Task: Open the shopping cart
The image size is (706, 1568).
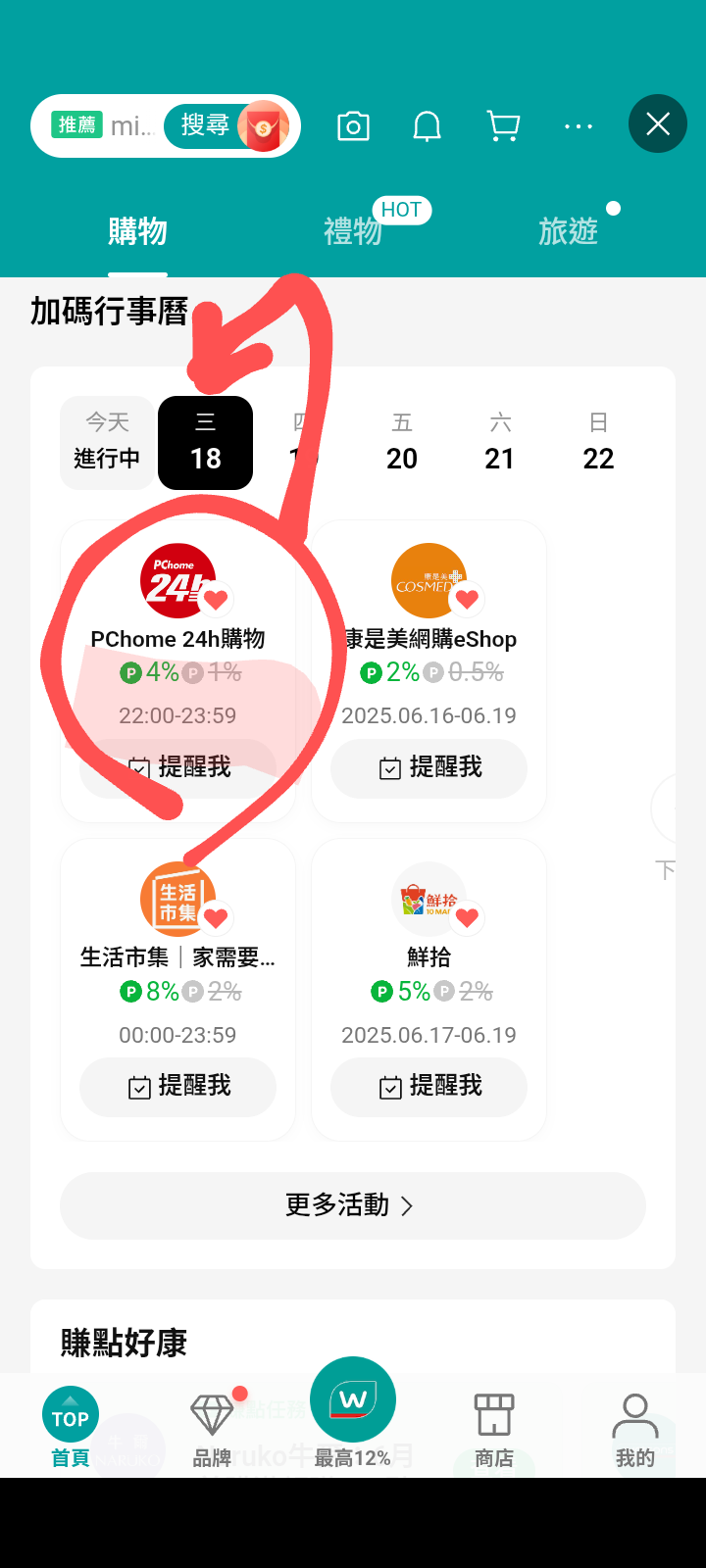Action: coord(503,125)
